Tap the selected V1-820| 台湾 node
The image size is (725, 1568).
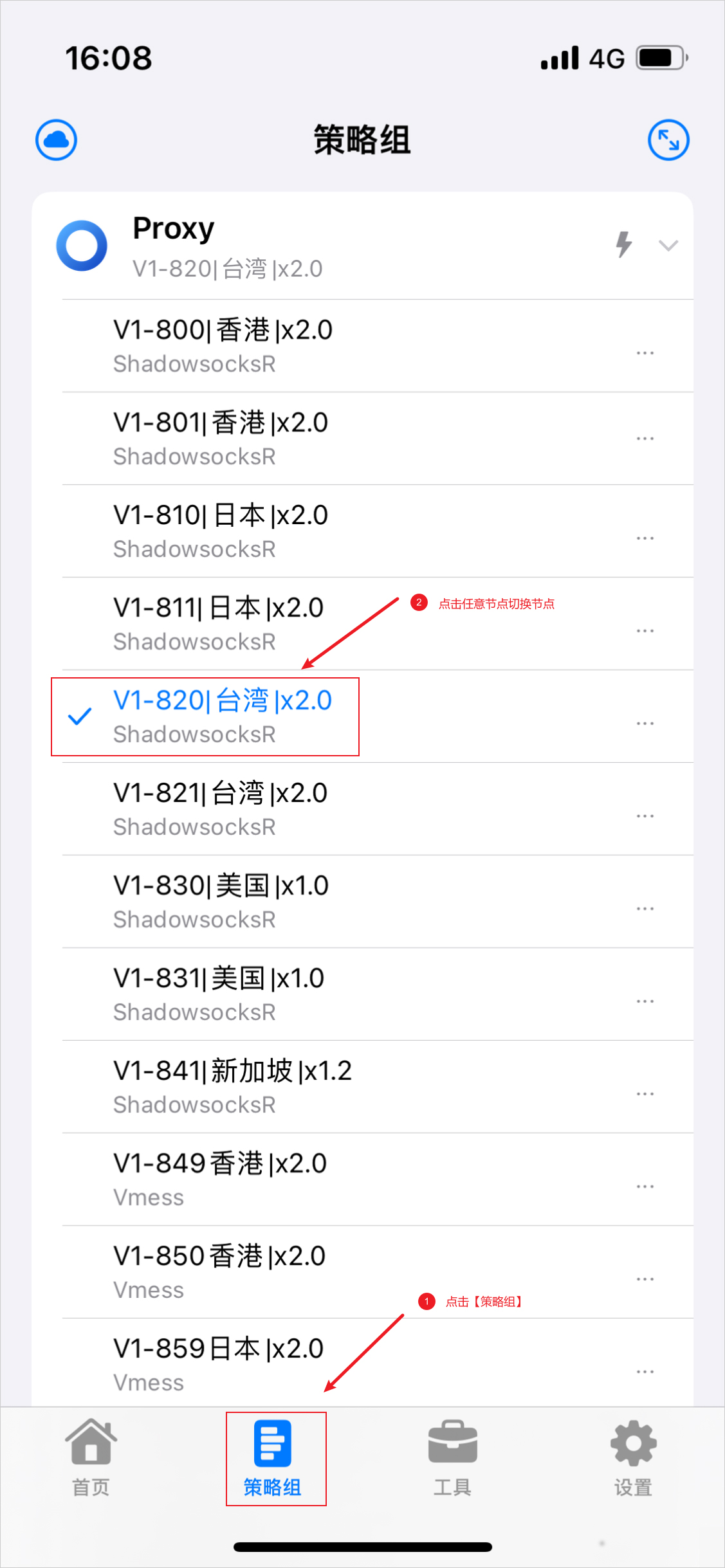click(223, 716)
